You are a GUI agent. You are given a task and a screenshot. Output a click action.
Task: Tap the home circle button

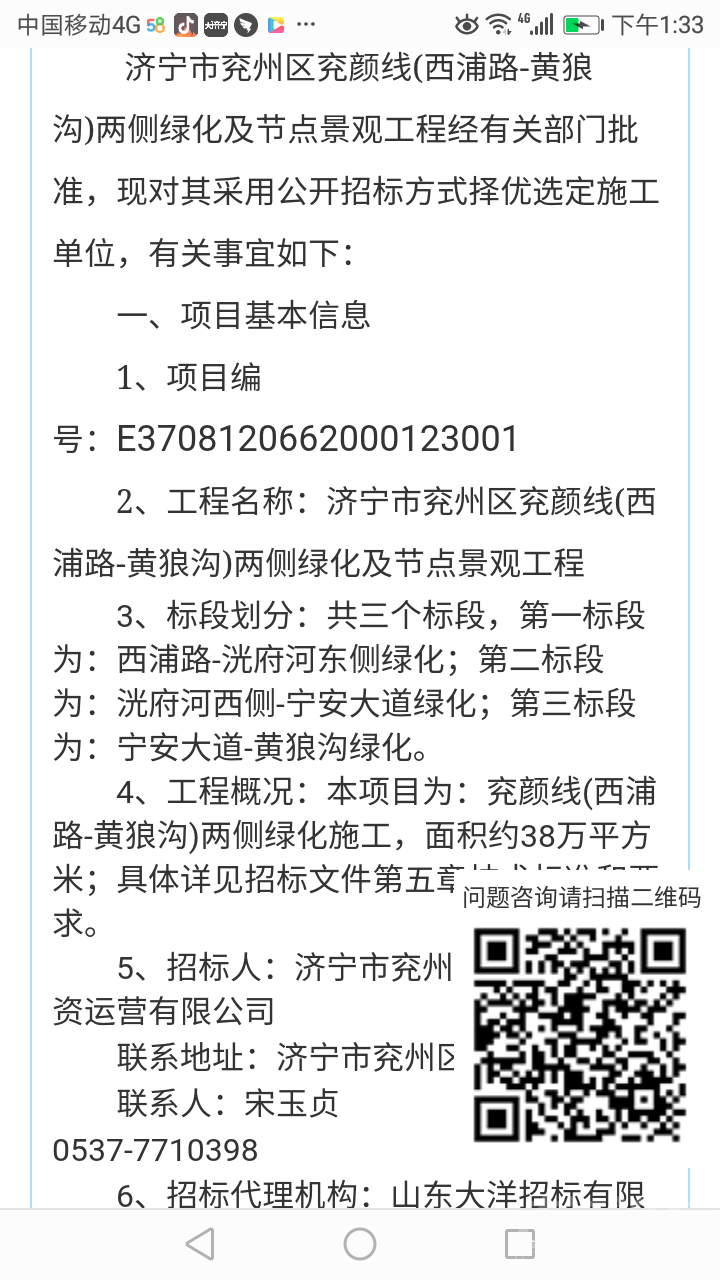coord(360,1244)
